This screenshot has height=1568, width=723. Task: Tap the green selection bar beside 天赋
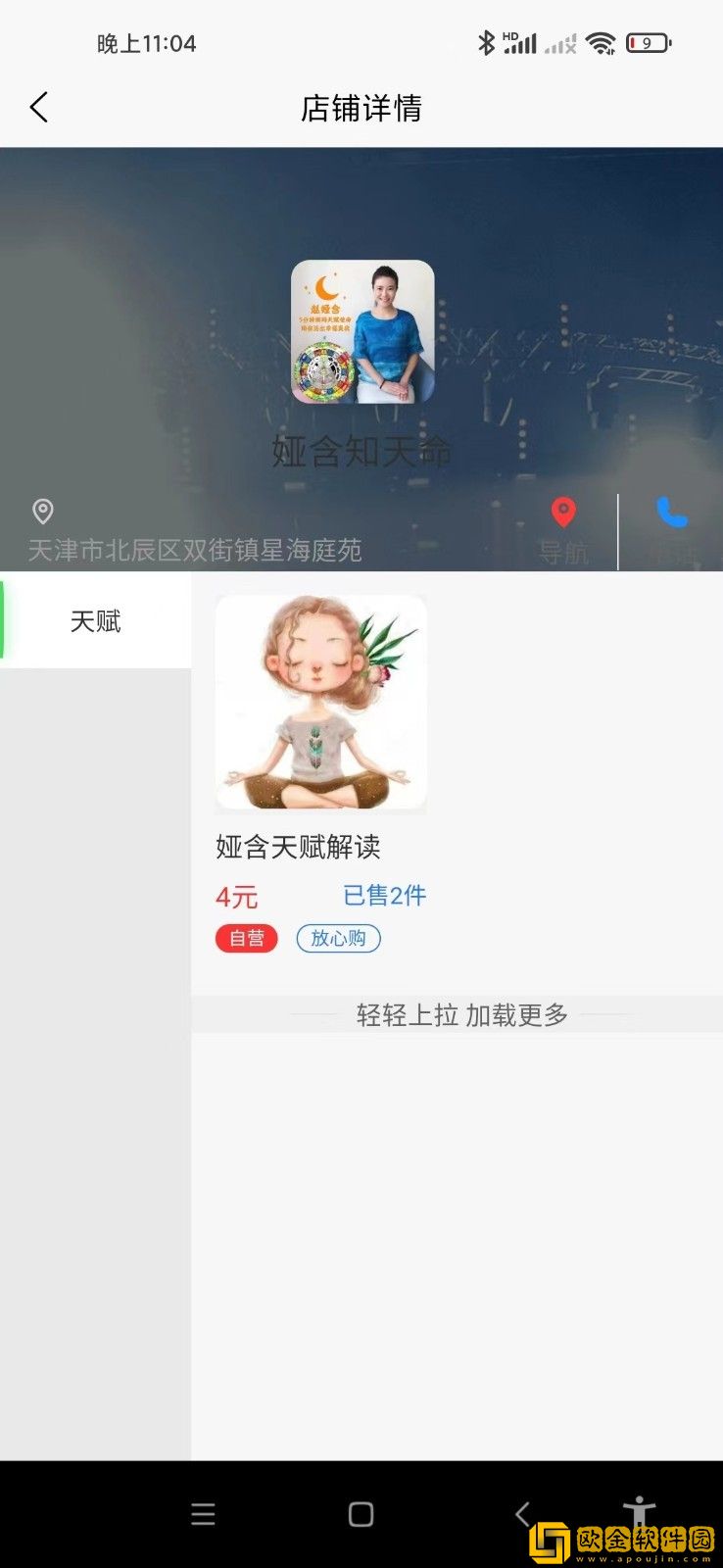pos(5,621)
